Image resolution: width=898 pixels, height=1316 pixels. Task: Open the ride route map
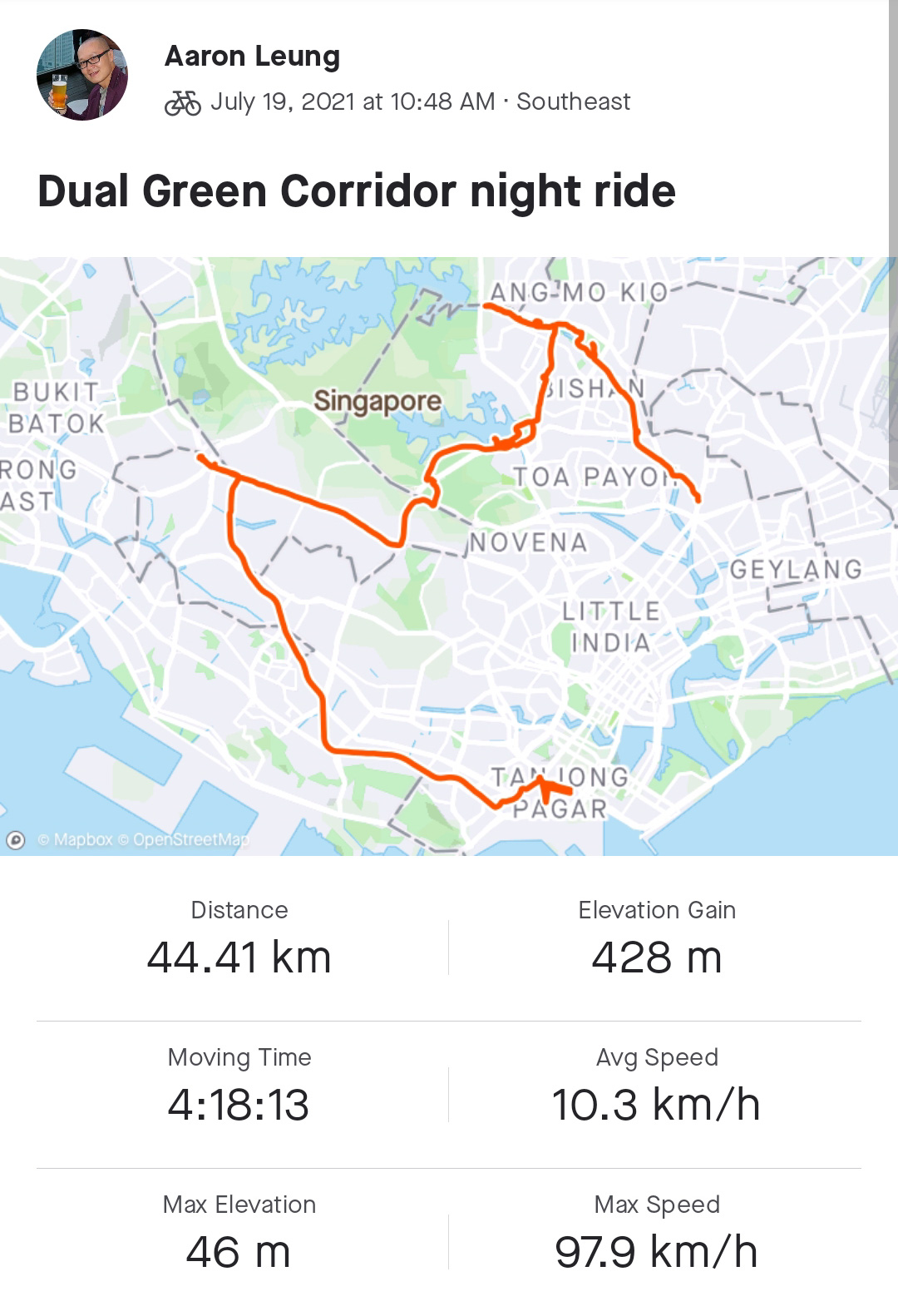[x=449, y=556]
